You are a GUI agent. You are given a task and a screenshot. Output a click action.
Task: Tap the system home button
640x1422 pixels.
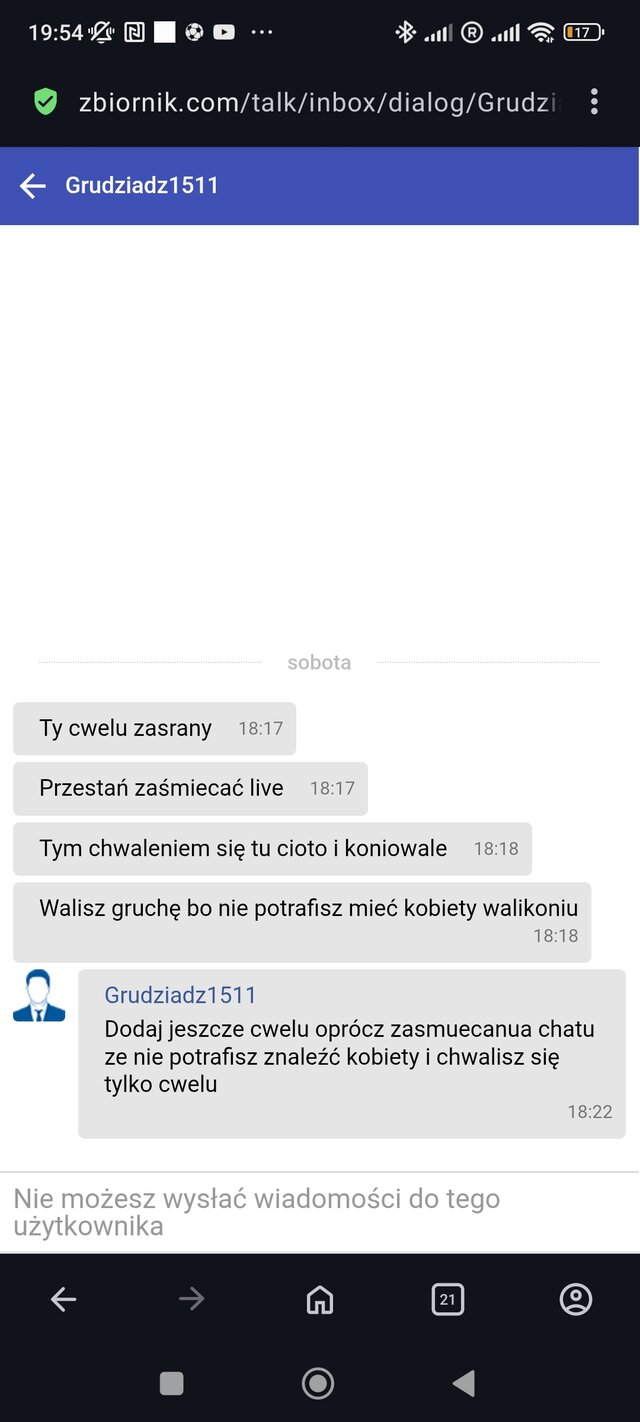coord(318,1383)
